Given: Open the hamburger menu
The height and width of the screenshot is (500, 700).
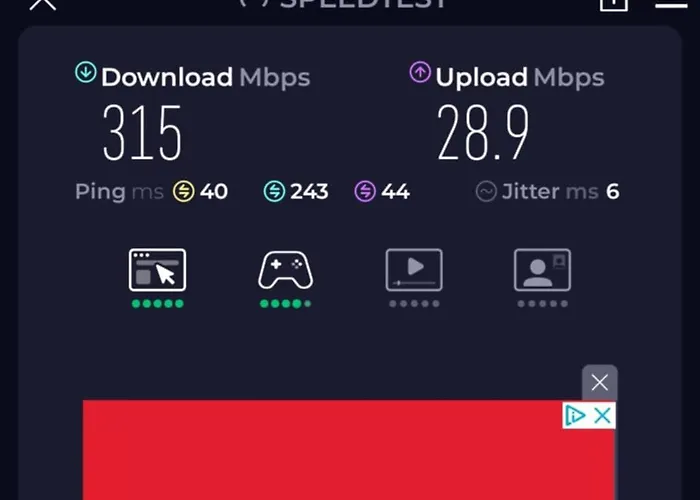Looking at the screenshot, I should coord(671,4).
